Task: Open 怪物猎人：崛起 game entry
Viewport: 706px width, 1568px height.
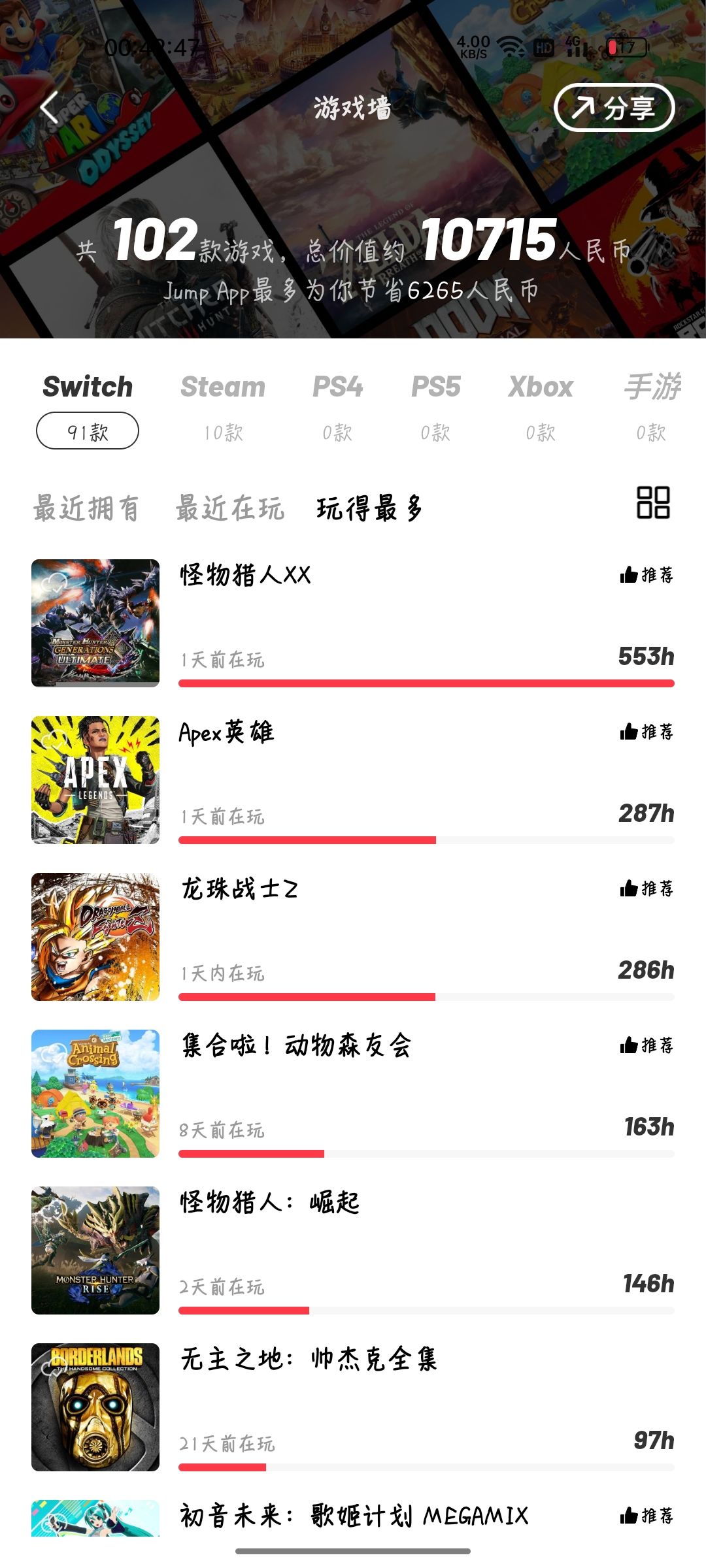Action: click(x=353, y=1250)
